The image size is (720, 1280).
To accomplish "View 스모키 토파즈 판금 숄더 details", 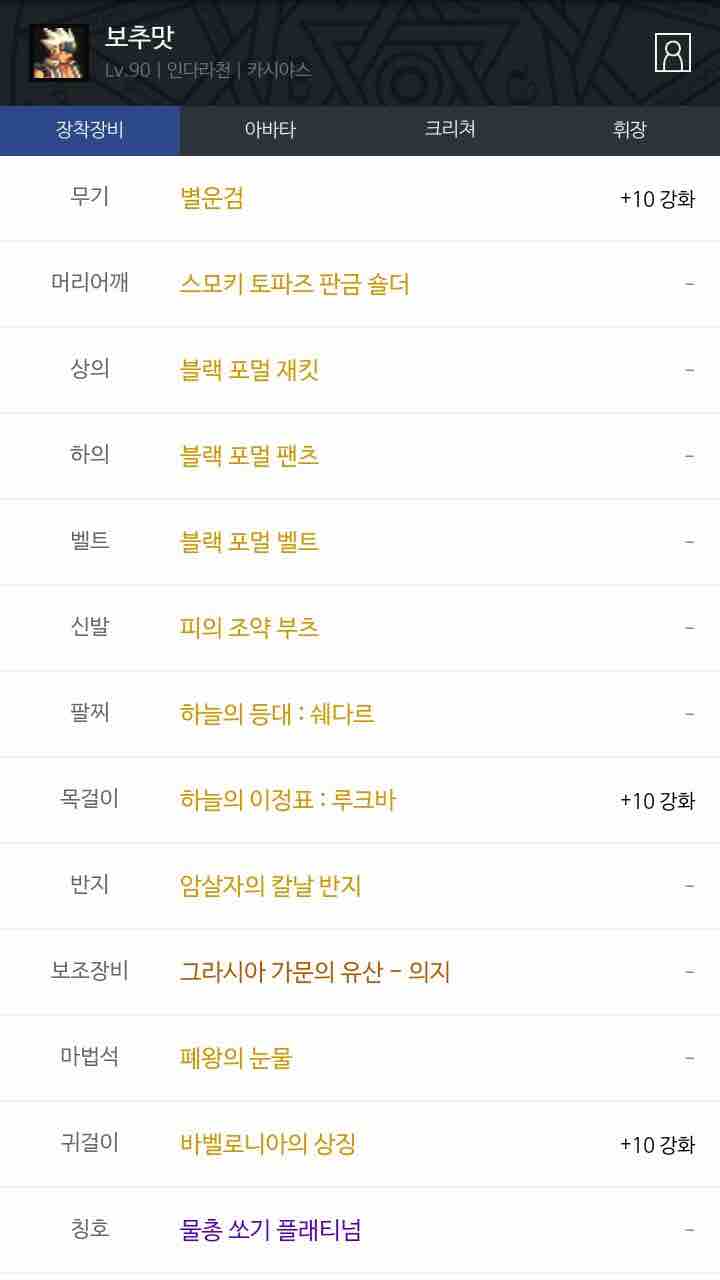I will coord(294,285).
